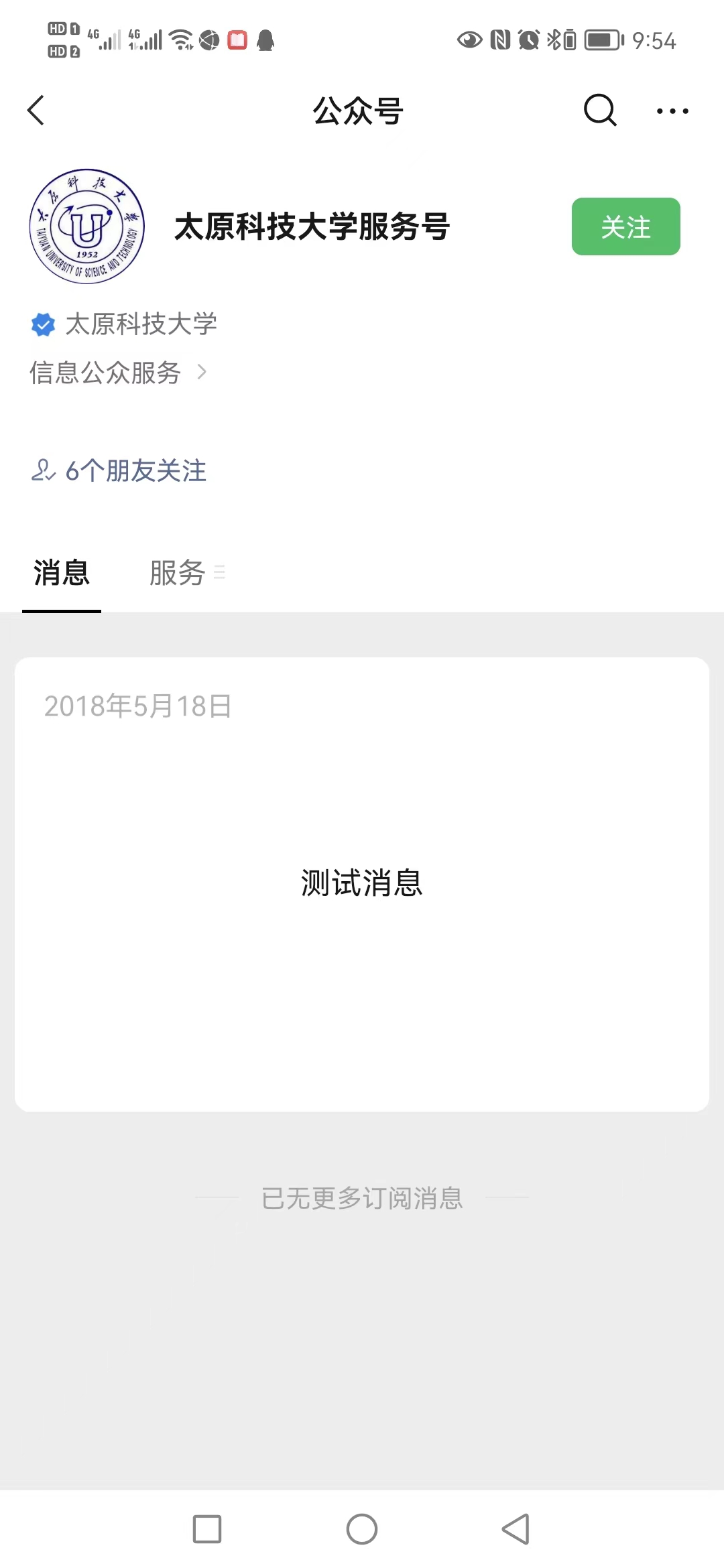Go to the system home screen

point(362,1529)
